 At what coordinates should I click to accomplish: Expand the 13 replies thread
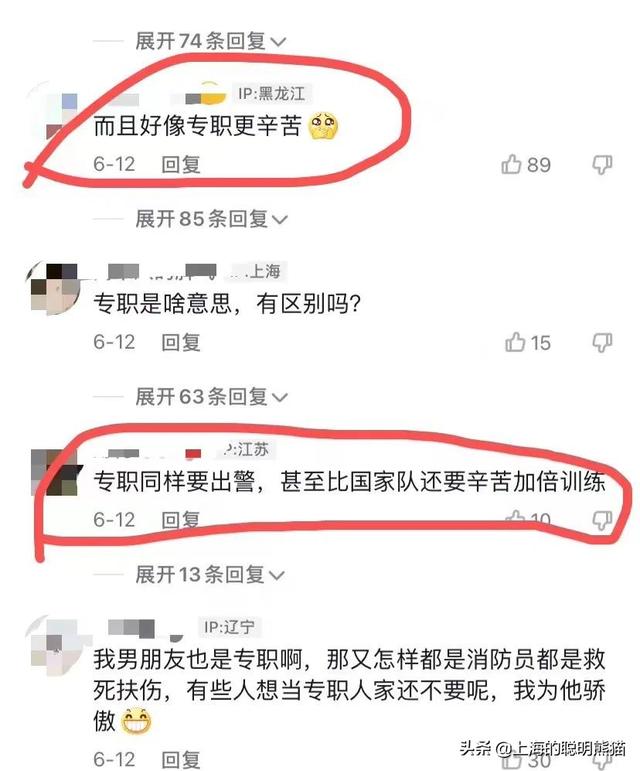pyautogui.click(x=210, y=574)
